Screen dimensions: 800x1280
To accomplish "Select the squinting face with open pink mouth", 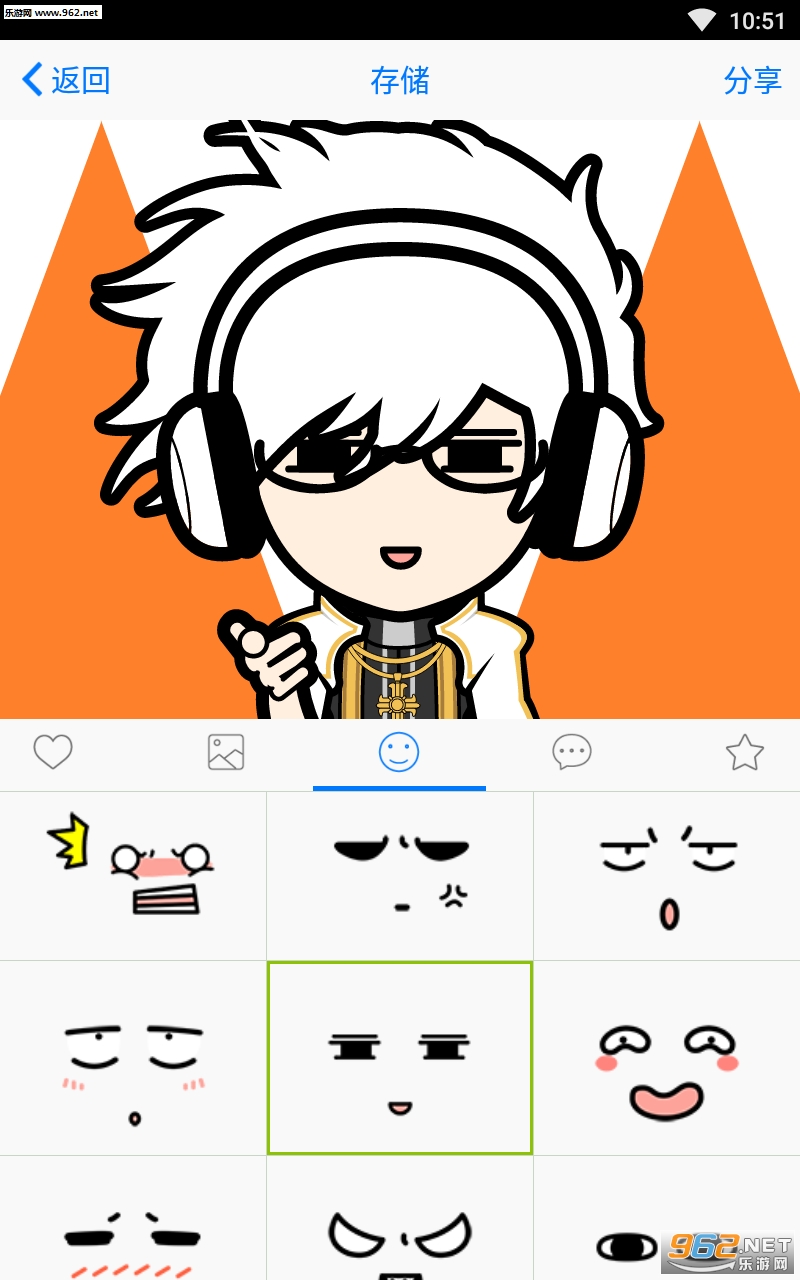I will (667, 875).
